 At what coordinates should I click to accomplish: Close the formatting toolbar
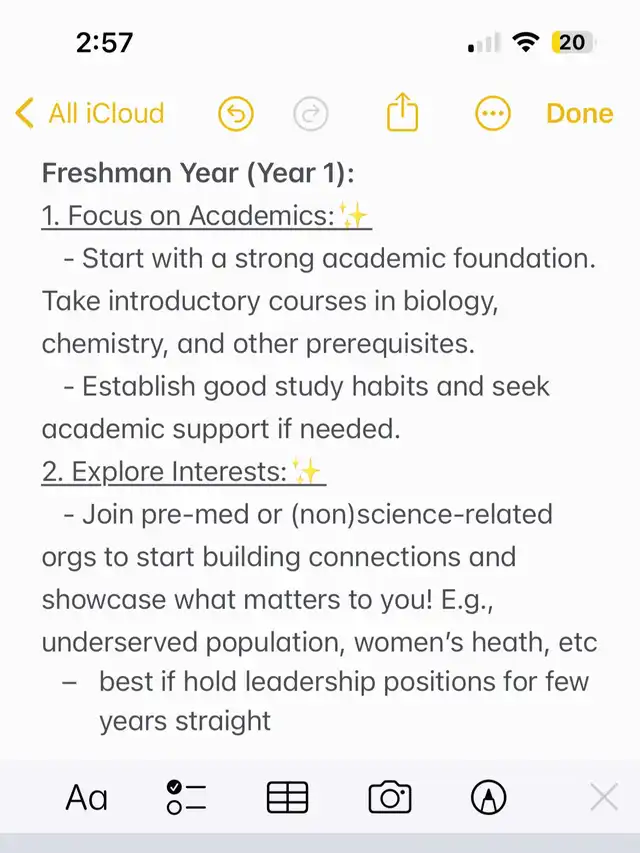click(x=603, y=797)
